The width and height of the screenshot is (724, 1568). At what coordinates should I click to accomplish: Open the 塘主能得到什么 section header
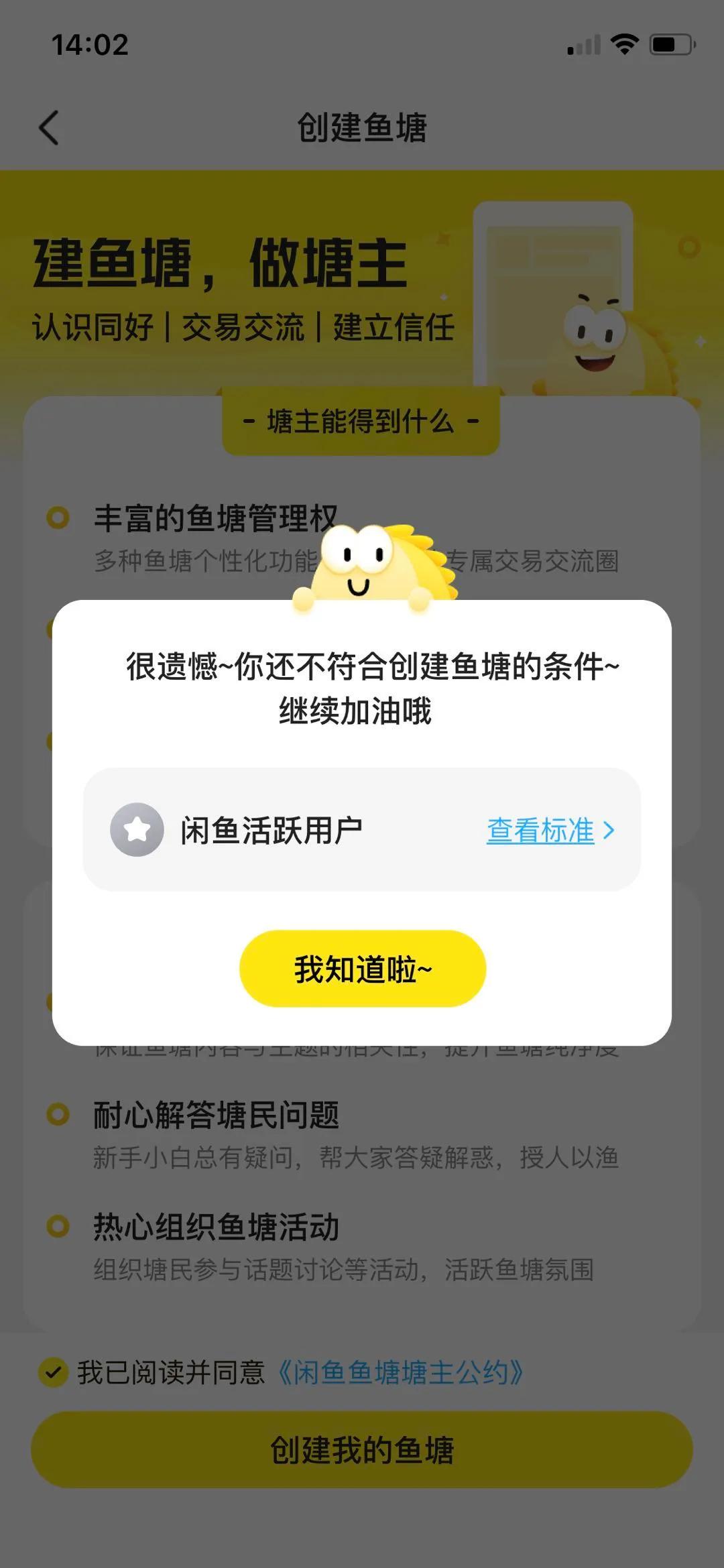tap(361, 422)
